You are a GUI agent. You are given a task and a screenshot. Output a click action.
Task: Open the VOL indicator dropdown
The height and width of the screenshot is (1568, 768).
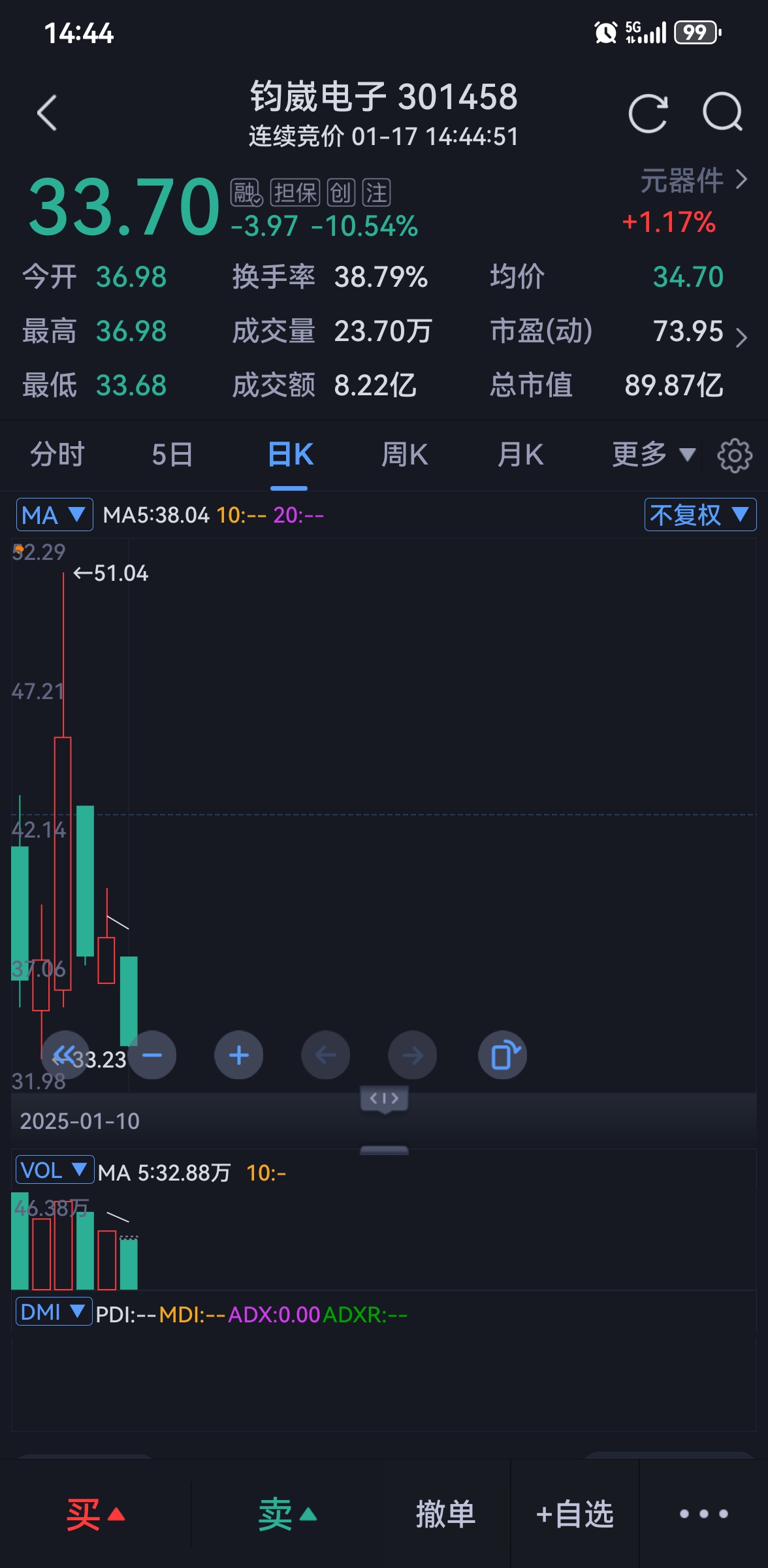tap(54, 1170)
